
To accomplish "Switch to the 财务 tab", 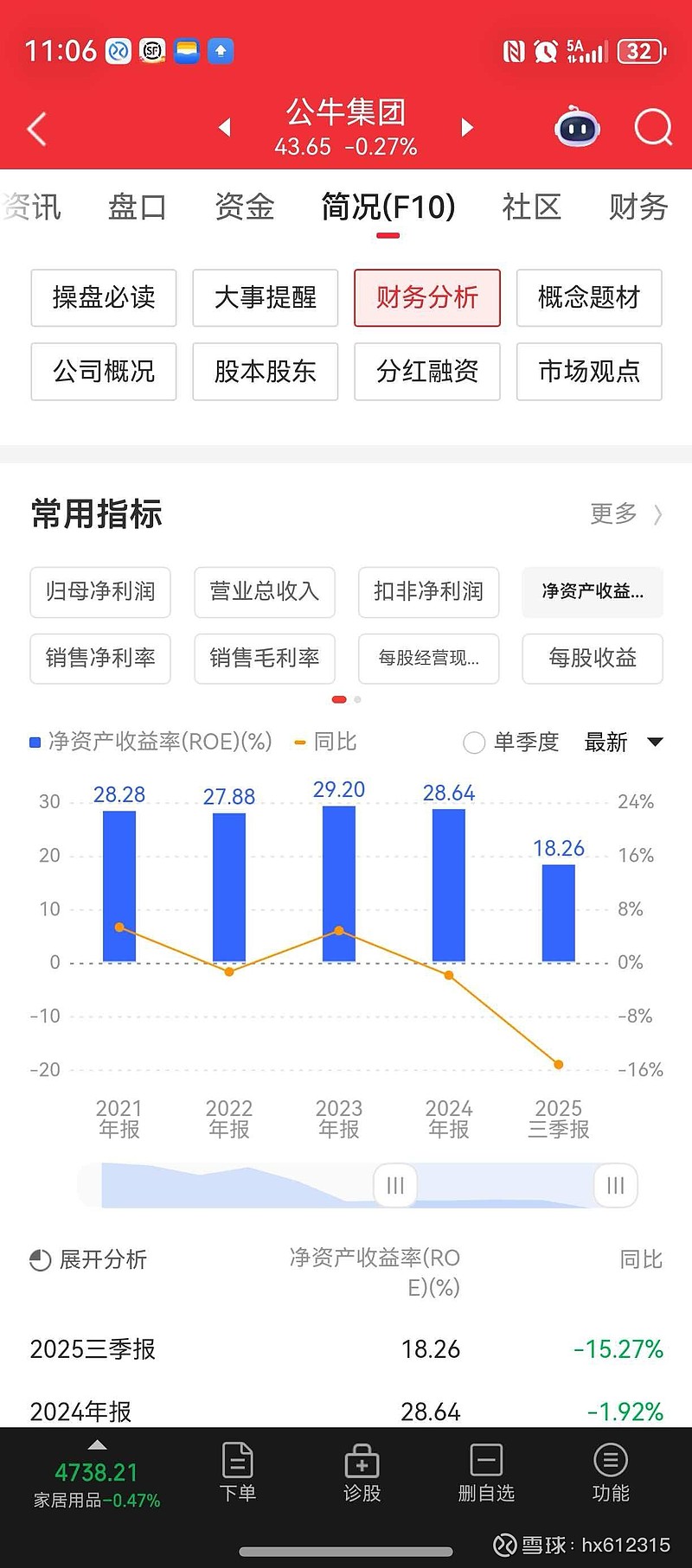I will click(638, 207).
